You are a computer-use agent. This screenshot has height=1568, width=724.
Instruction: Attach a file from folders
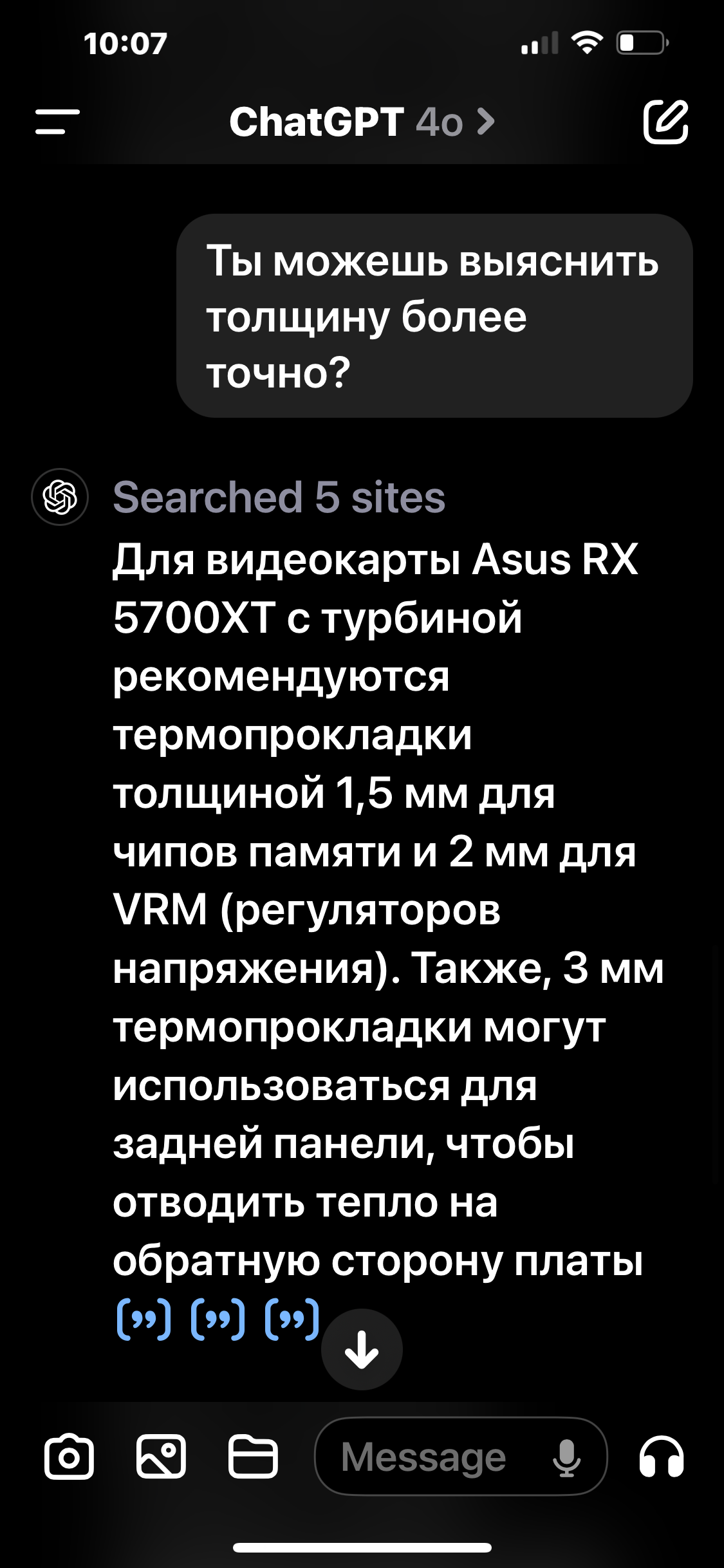253,1457
